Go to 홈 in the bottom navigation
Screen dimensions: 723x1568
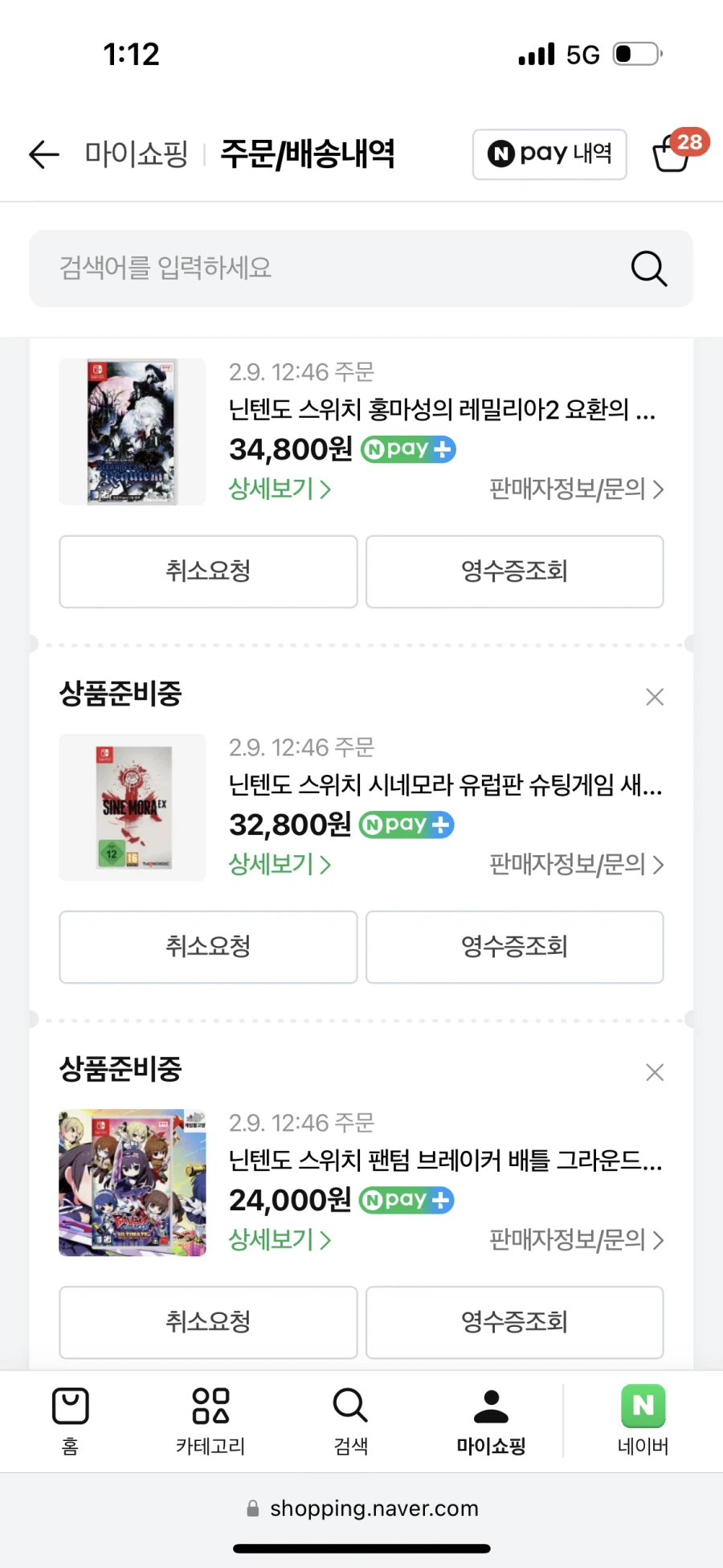coord(70,1420)
